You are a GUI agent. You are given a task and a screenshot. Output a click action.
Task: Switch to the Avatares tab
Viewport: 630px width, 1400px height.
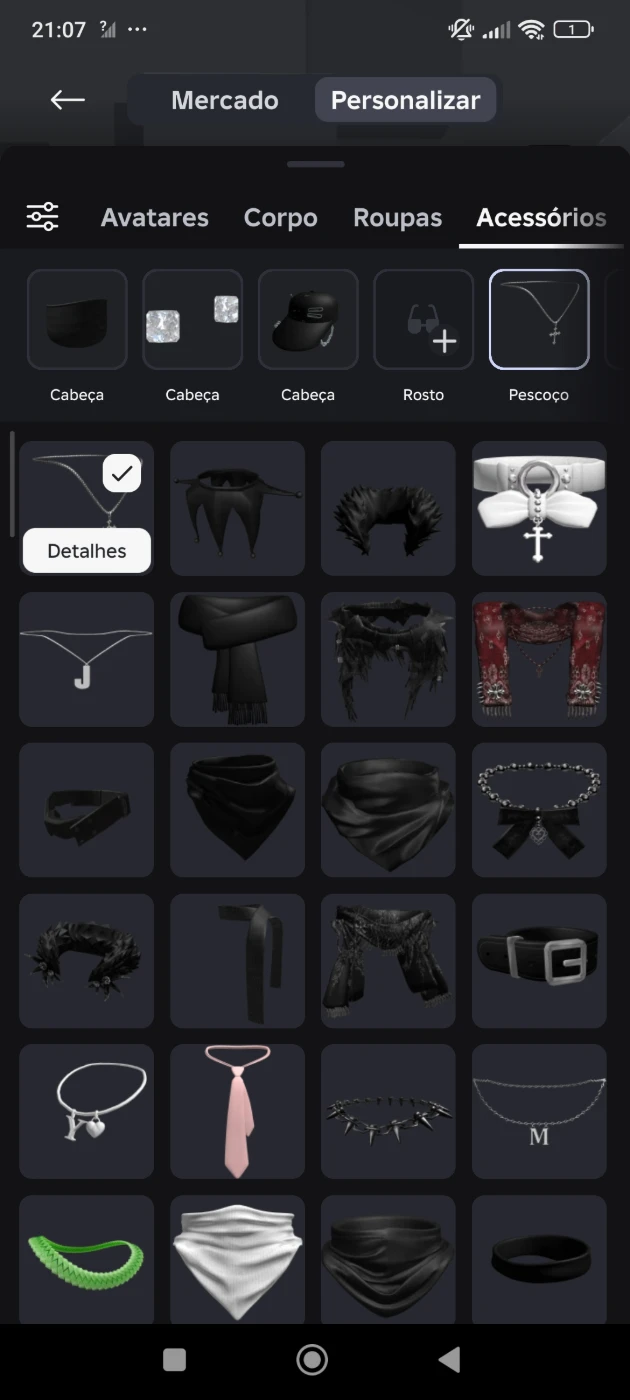[x=154, y=217]
